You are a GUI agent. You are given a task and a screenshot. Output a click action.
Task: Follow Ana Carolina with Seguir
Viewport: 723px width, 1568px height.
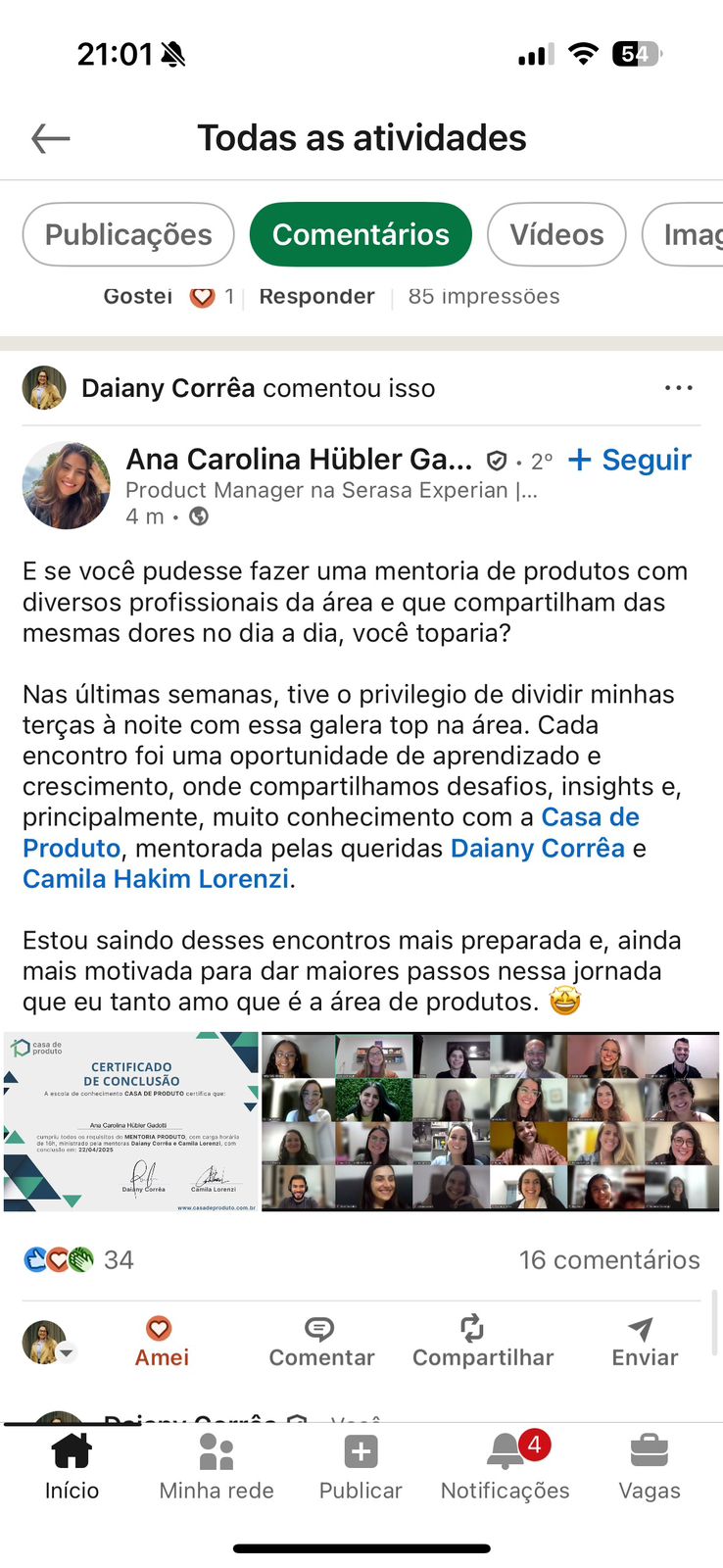click(x=630, y=460)
